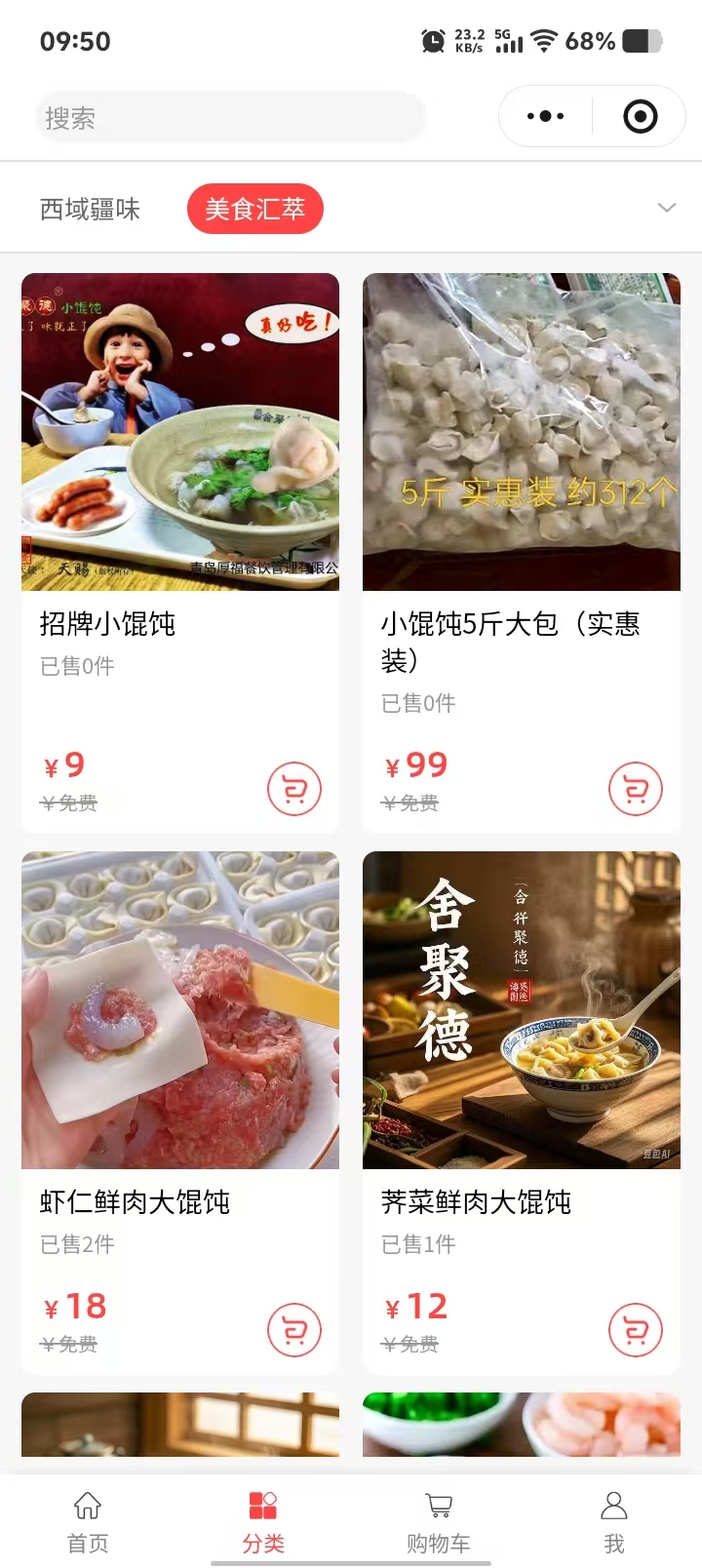Screen dimensions: 702x1568
Task: Go to the 首页 home tab
Action: 88,1521
